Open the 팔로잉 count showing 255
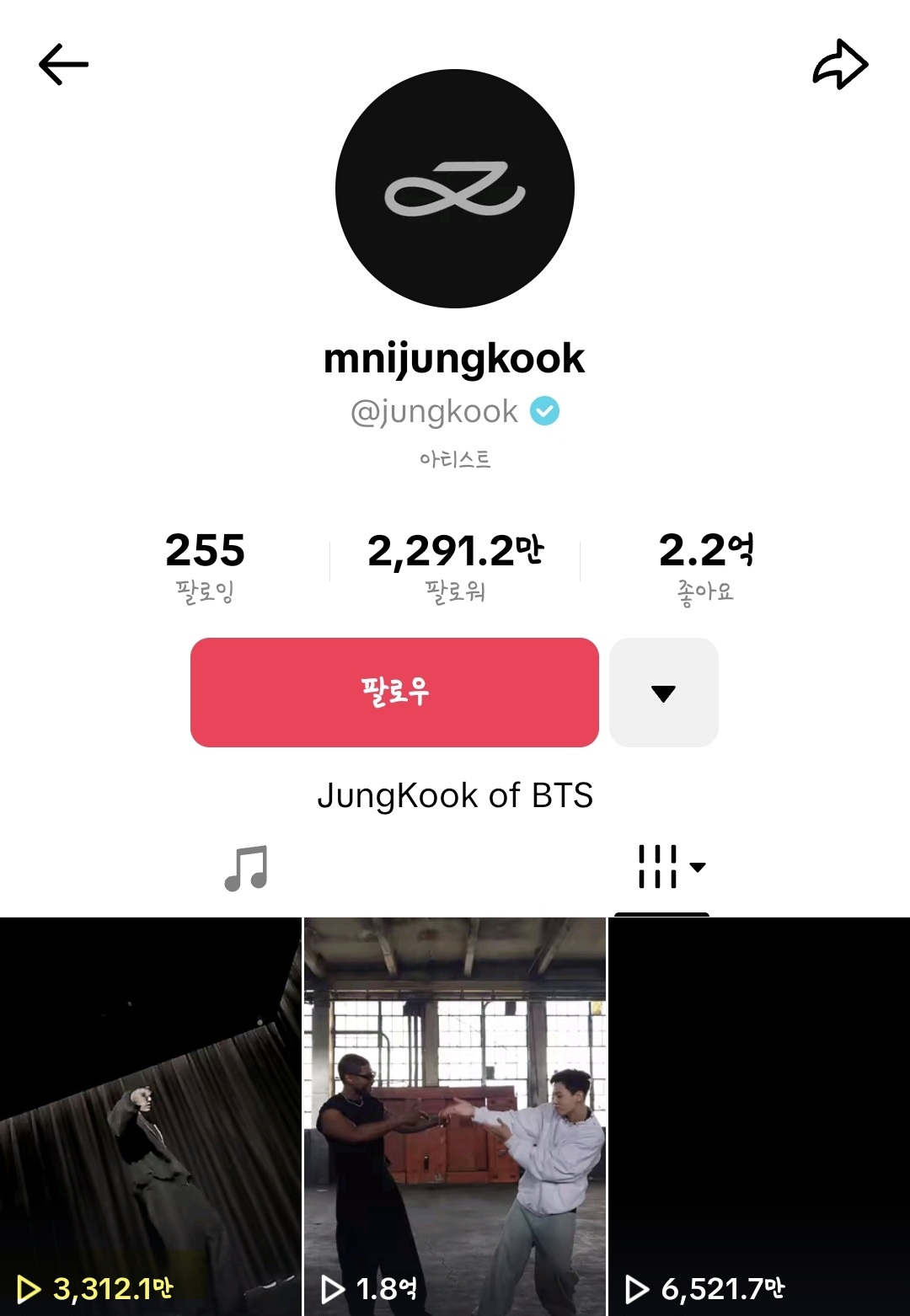 [x=204, y=566]
